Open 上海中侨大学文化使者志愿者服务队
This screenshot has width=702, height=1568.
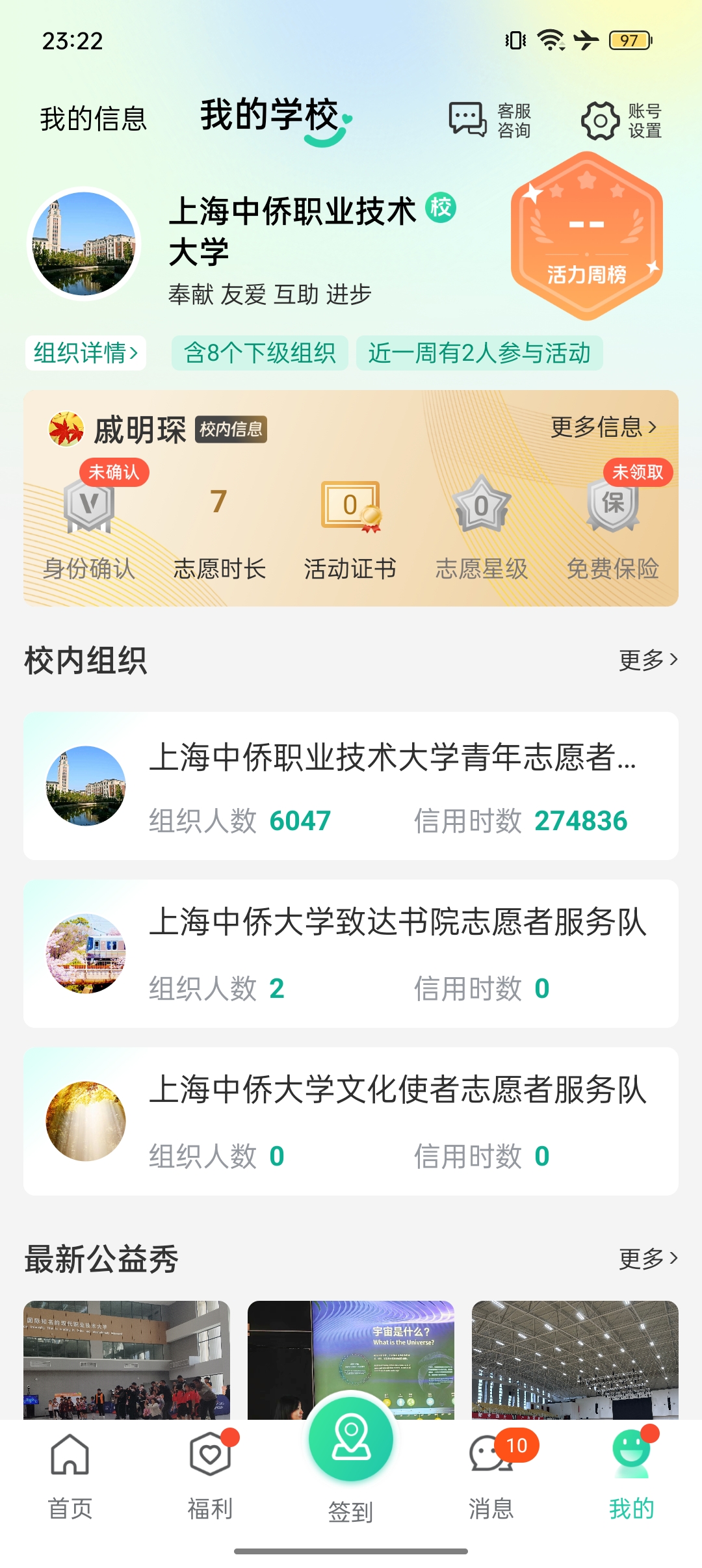351,1121
